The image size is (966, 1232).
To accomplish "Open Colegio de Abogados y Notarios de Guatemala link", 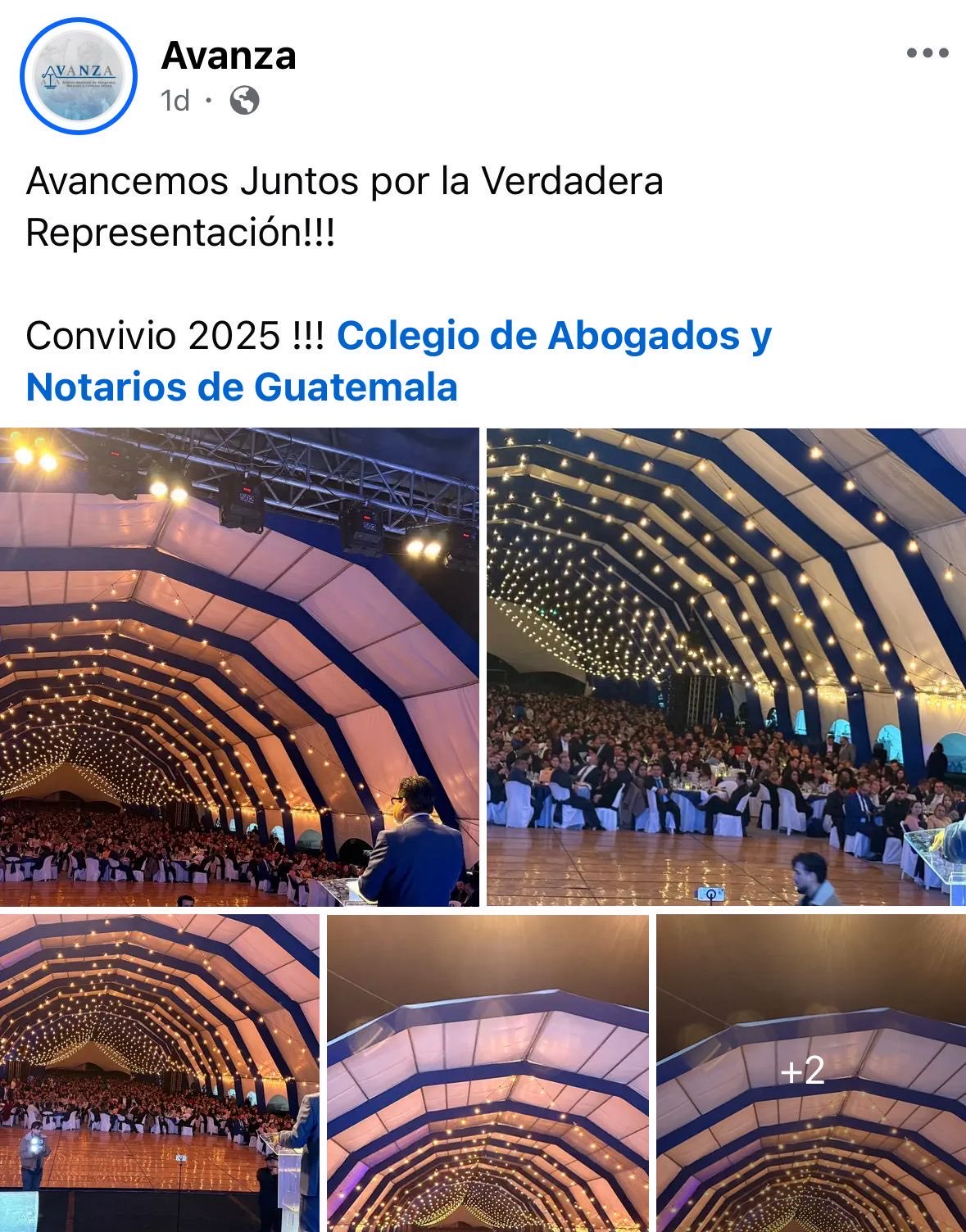I will [x=399, y=360].
